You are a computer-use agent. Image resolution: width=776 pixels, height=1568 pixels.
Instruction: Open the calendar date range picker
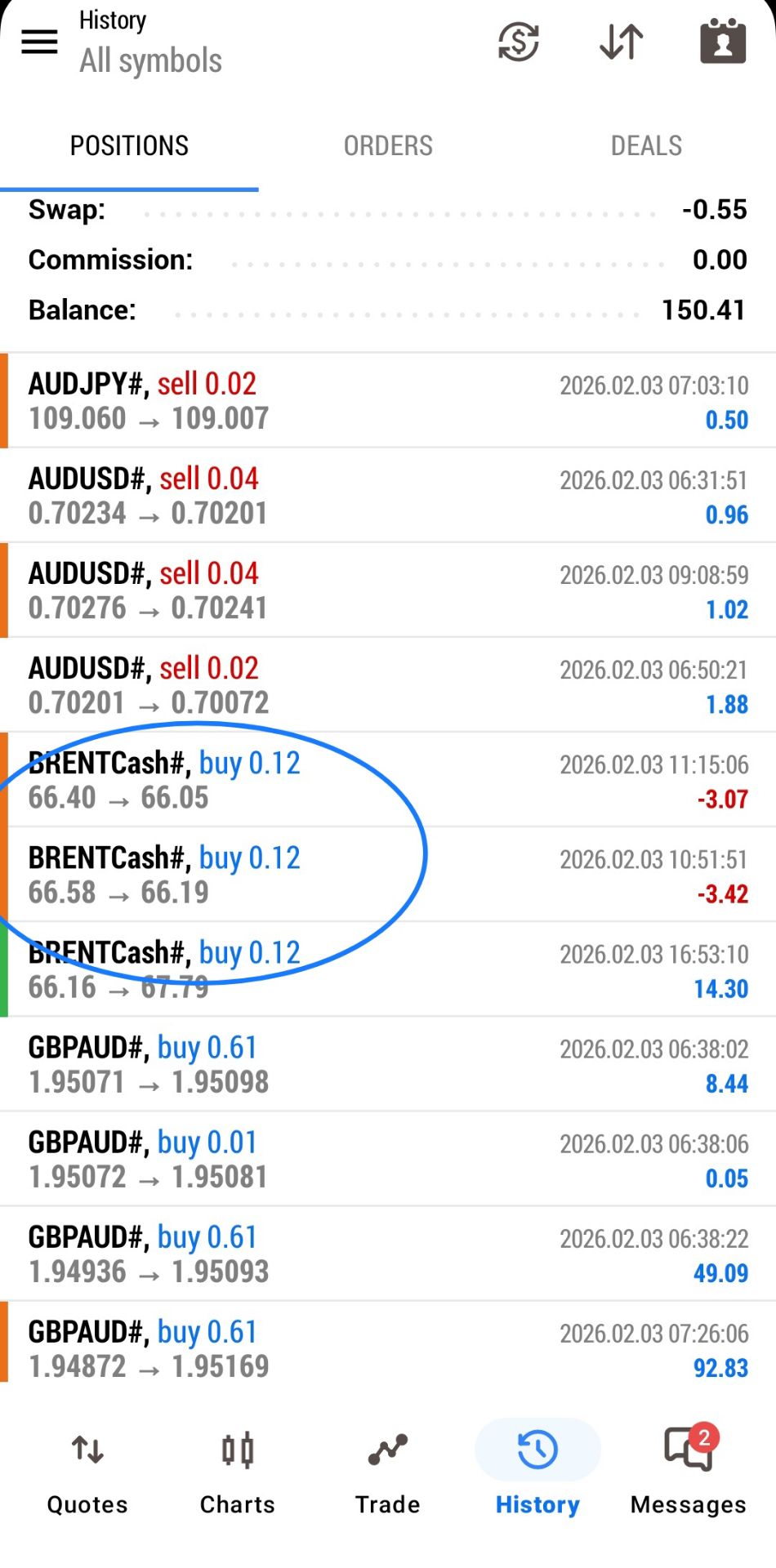[x=723, y=42]
